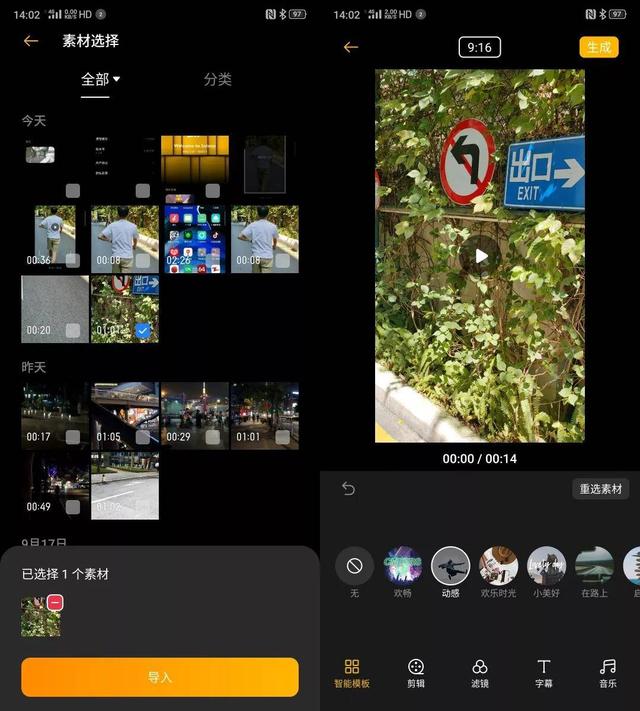Switch to the 音乐 tab
The height and width of the screenshot is (711, 640).
[608, 673]
